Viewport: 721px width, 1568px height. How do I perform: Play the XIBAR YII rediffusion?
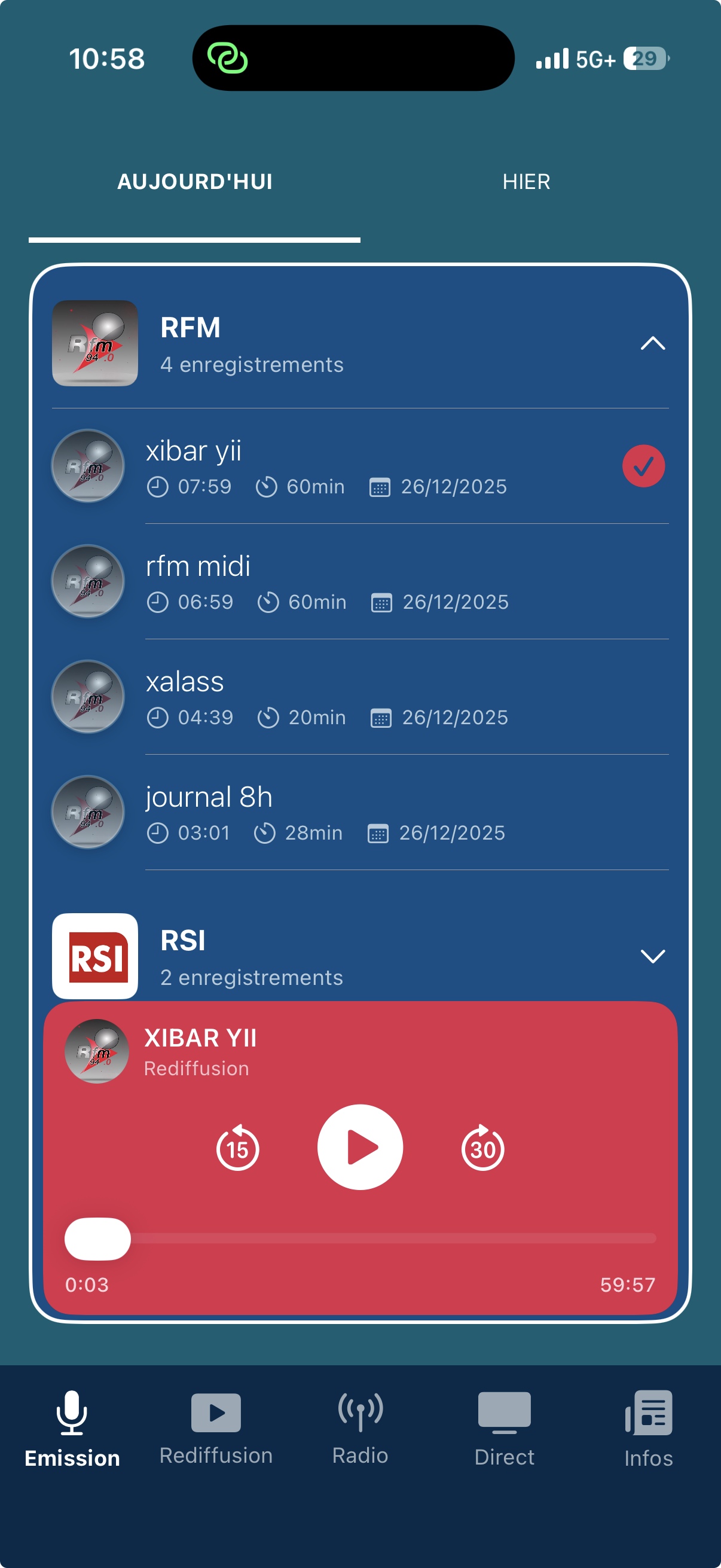point(359,1147)
